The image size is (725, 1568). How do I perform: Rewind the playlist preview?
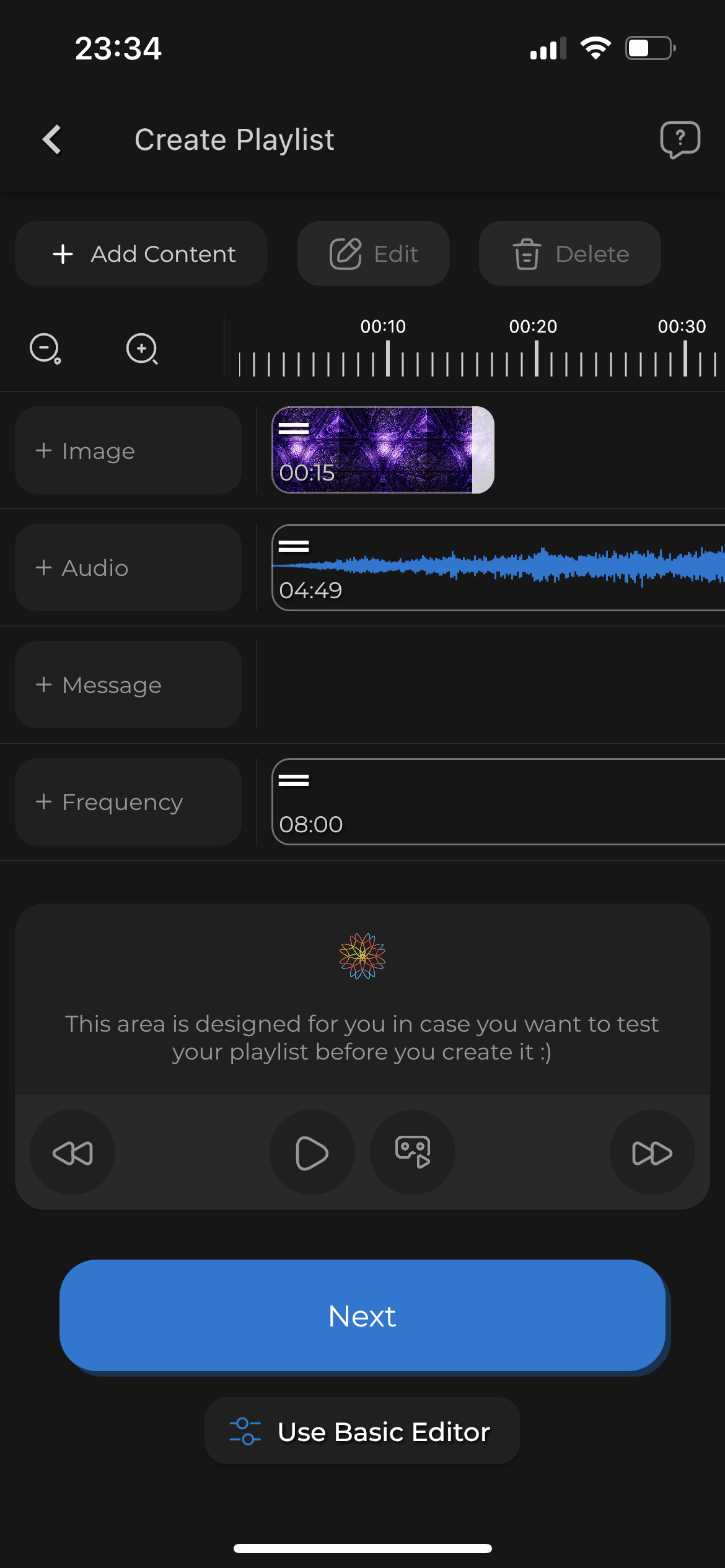pyautogui.click(x=72, y=1152)
